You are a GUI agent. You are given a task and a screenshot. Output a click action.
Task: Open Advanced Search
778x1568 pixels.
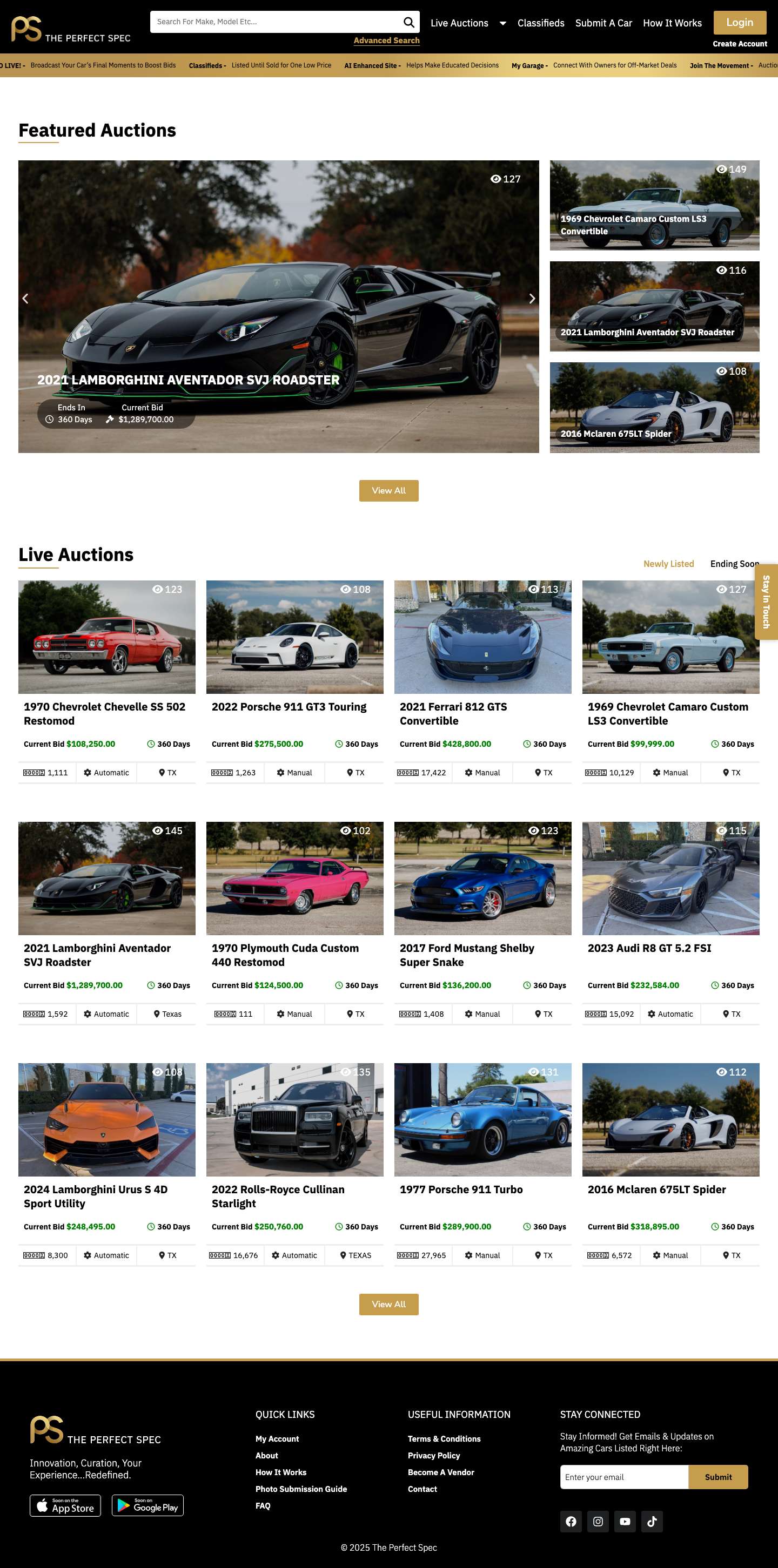pos(386,40)
